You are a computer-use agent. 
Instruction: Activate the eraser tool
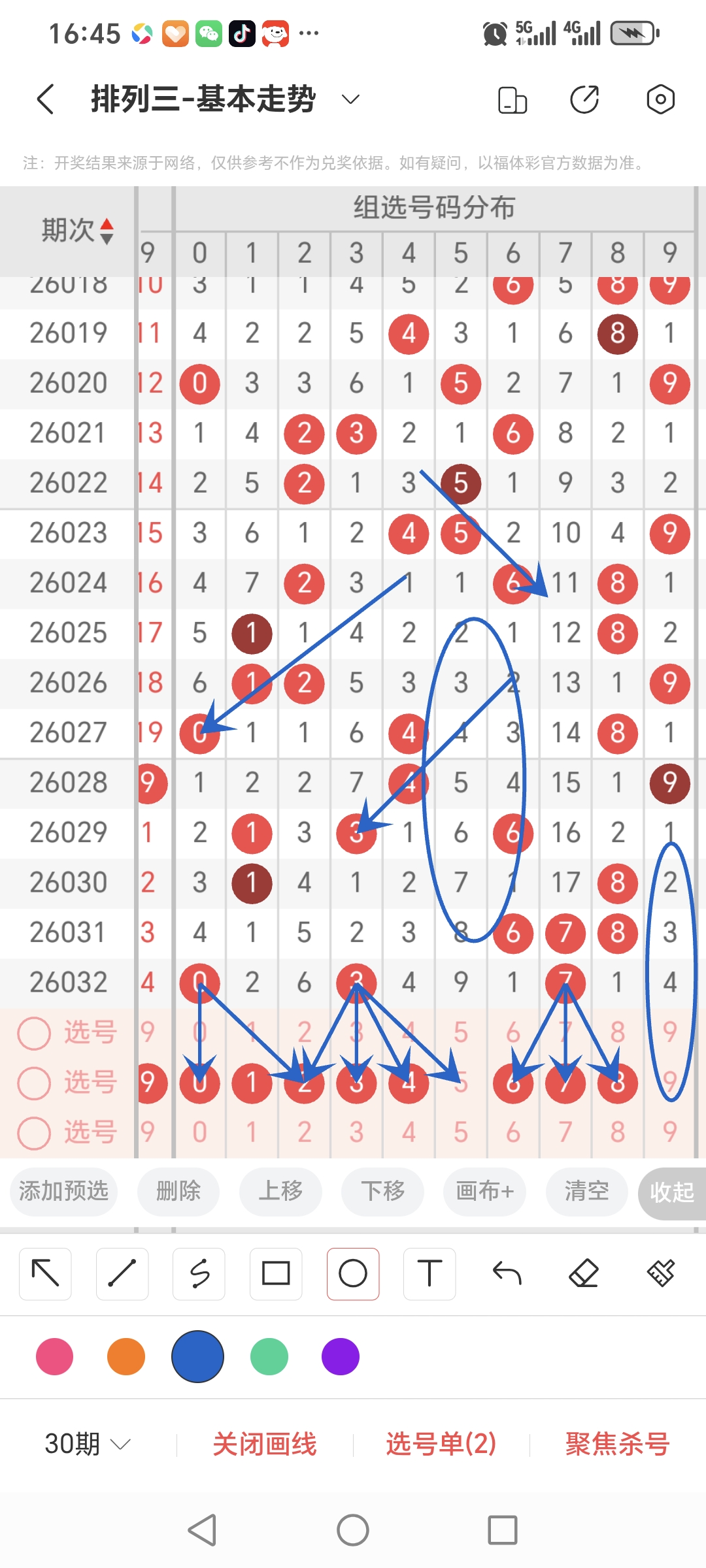(585, 1273)
